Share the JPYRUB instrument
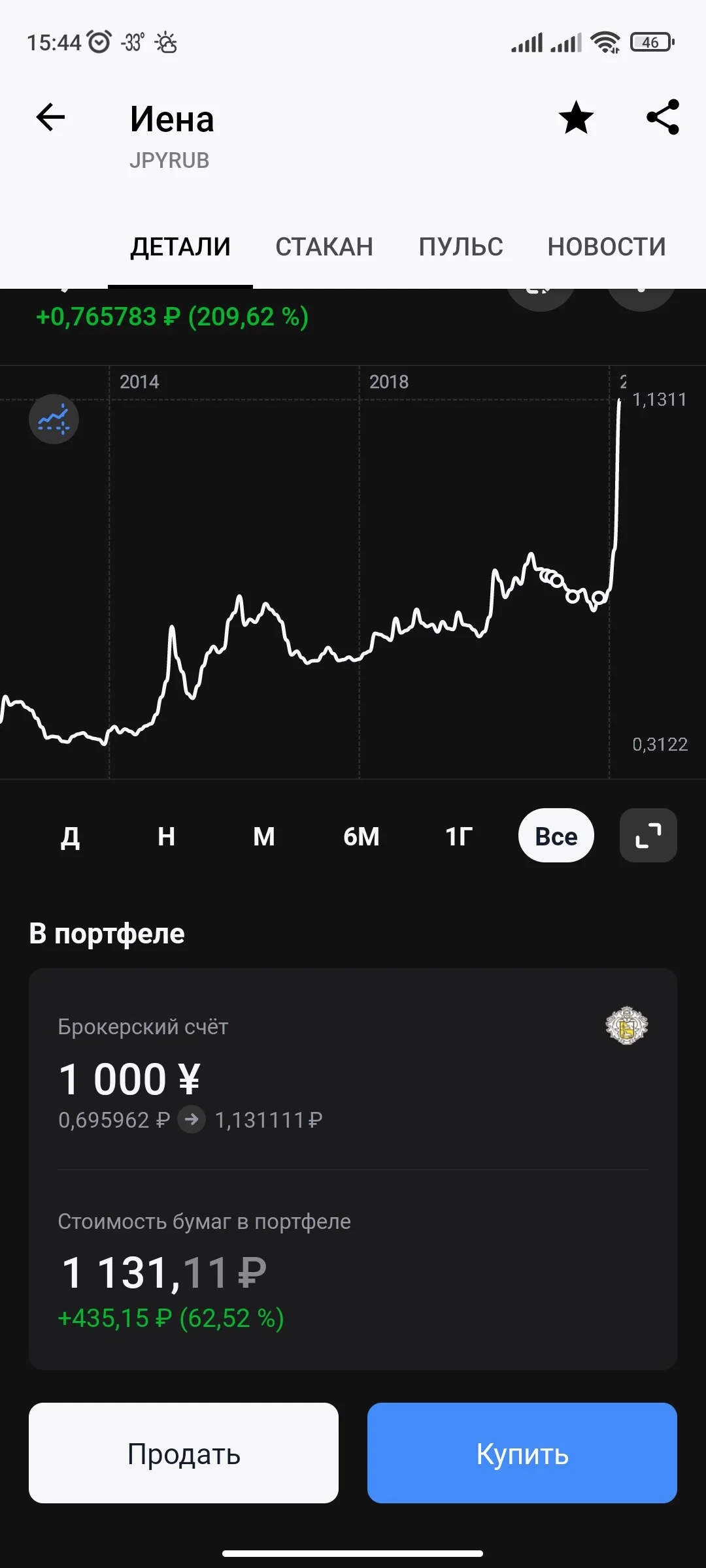 [x=663, y=118]
